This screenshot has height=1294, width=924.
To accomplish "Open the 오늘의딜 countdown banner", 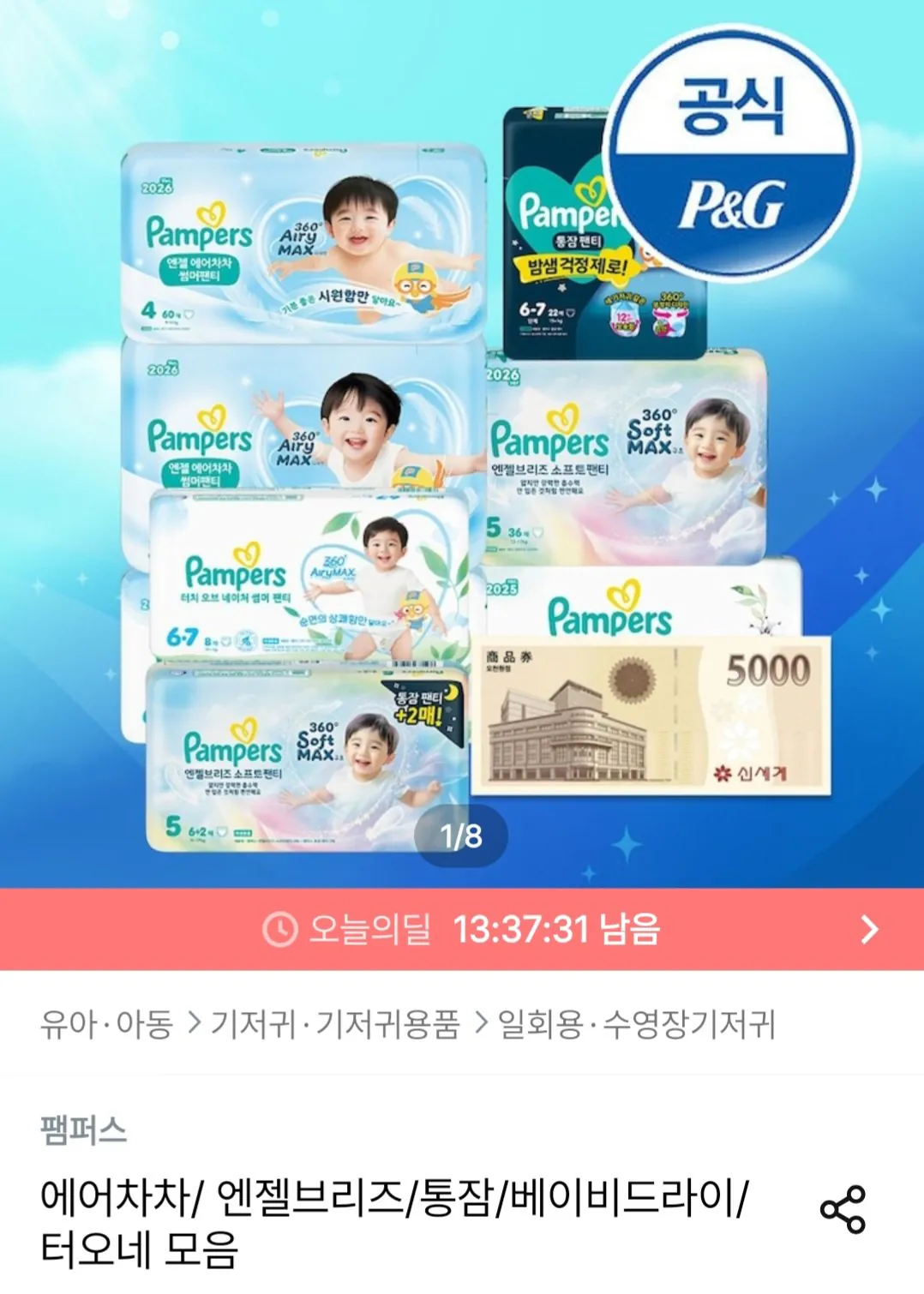I will pyautogui.click(x=462, y=930).
